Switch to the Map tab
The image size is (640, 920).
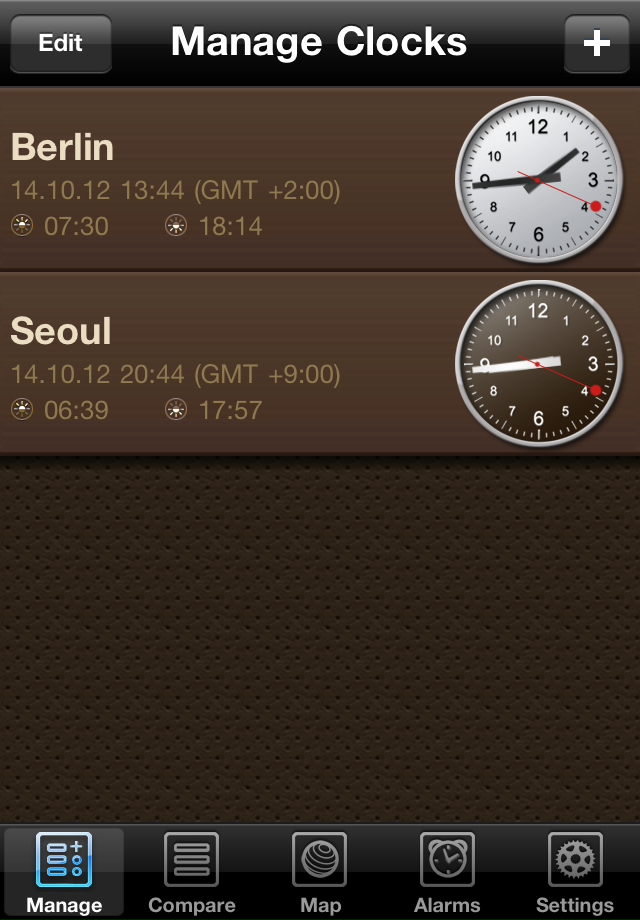320,873
